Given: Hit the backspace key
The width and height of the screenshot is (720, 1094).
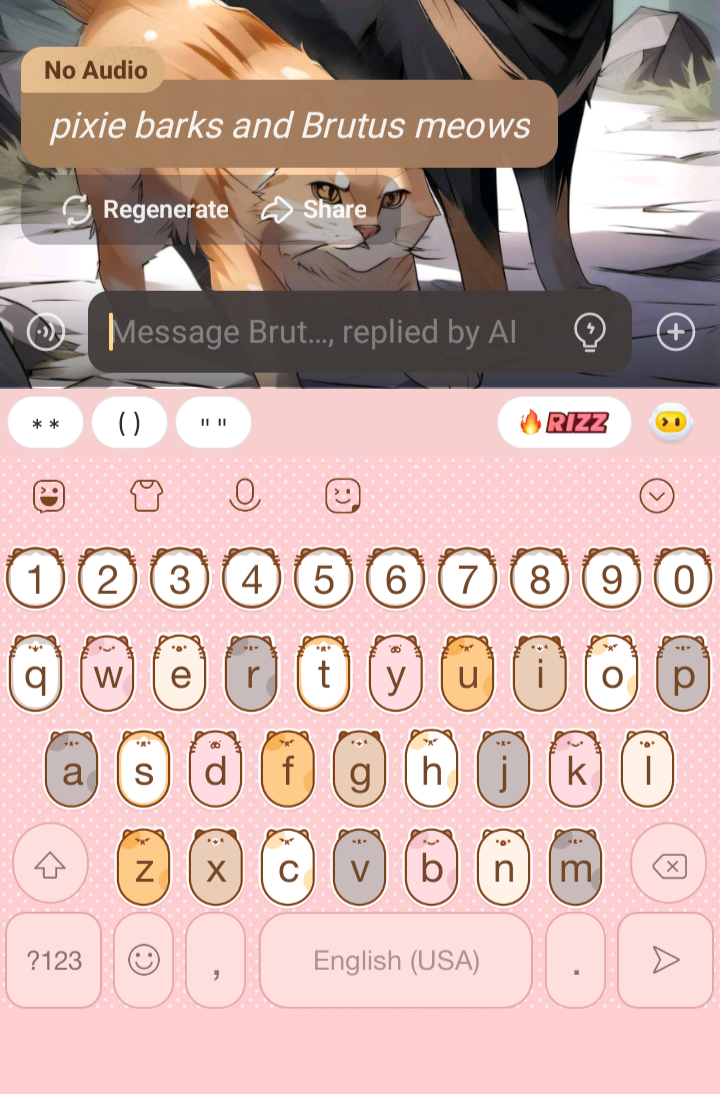Looking at the screenshot, I should coord(669,866).
